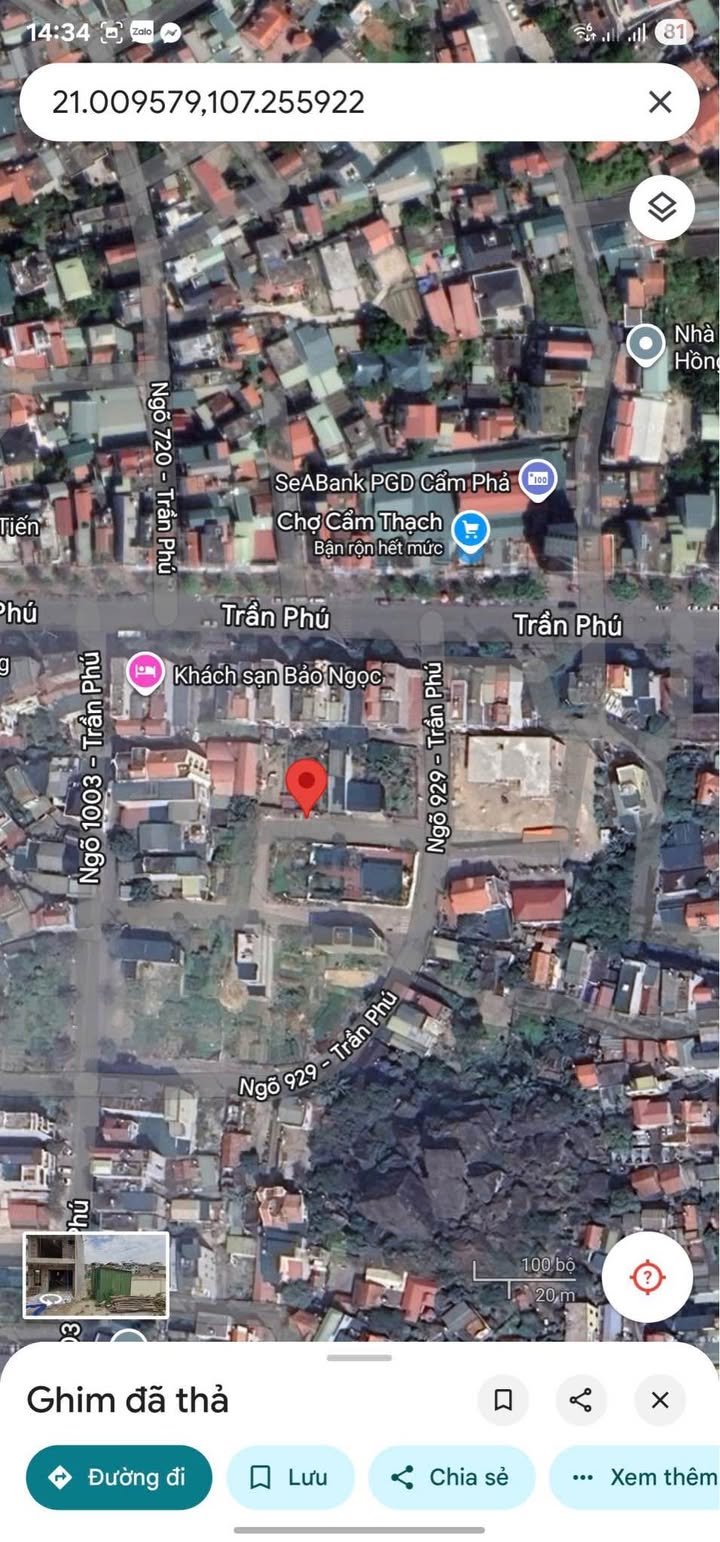This screenshot has width=720, height=1542.
Task: Get directions with Đường đi
Action: (x=119, y=1477)
